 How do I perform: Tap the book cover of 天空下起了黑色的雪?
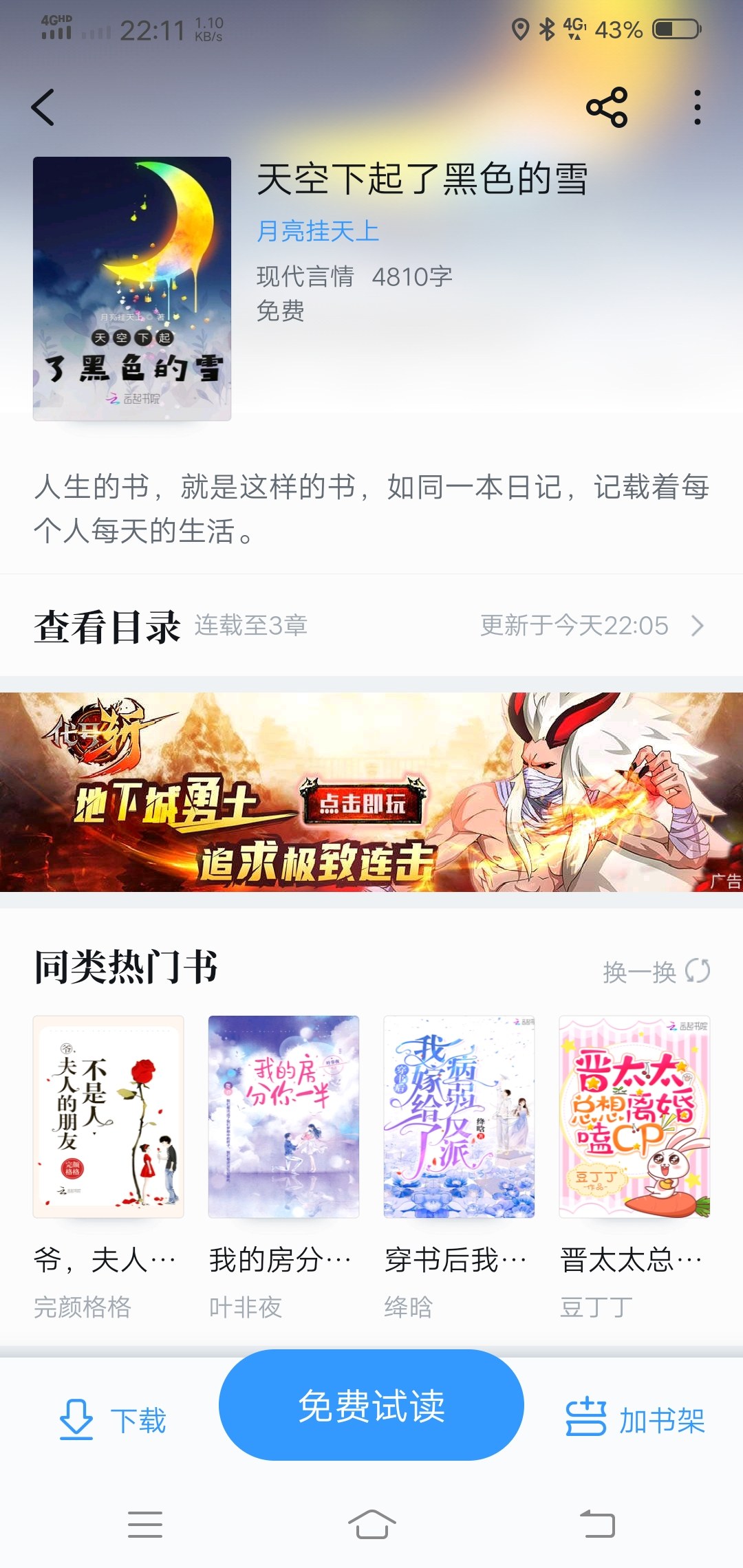(132, 288)
